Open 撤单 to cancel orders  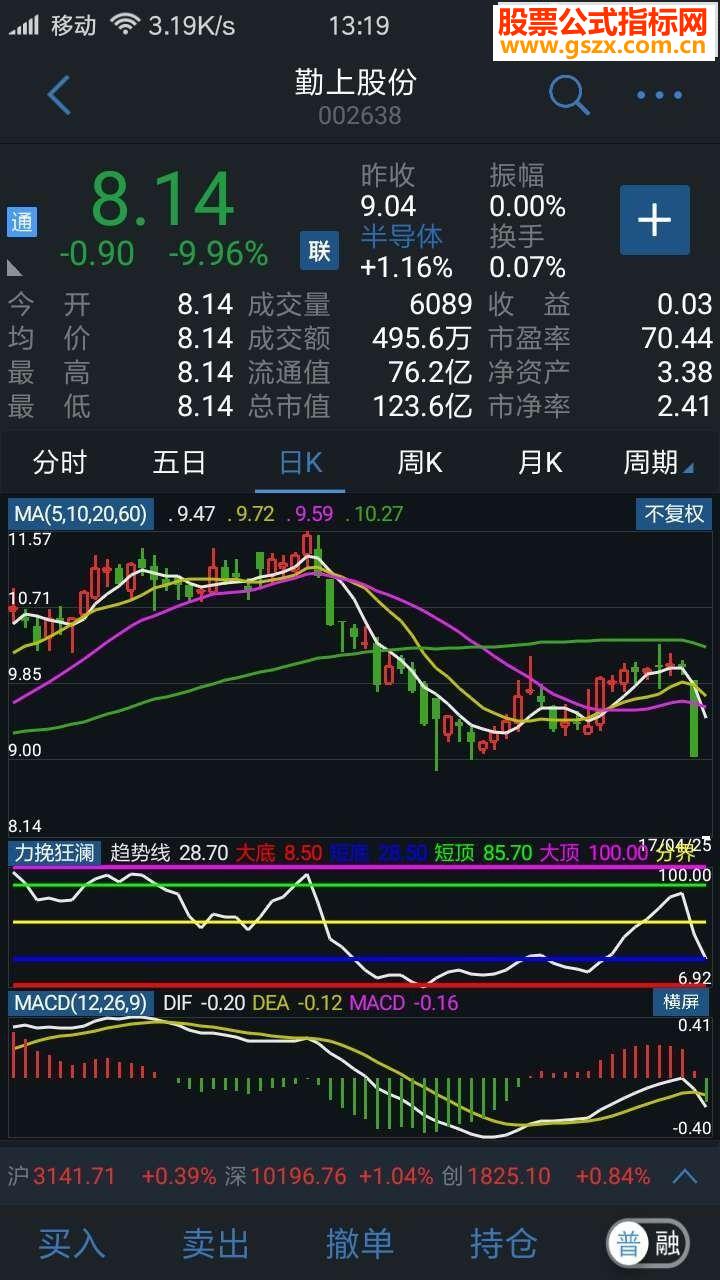pos(359,1244)
